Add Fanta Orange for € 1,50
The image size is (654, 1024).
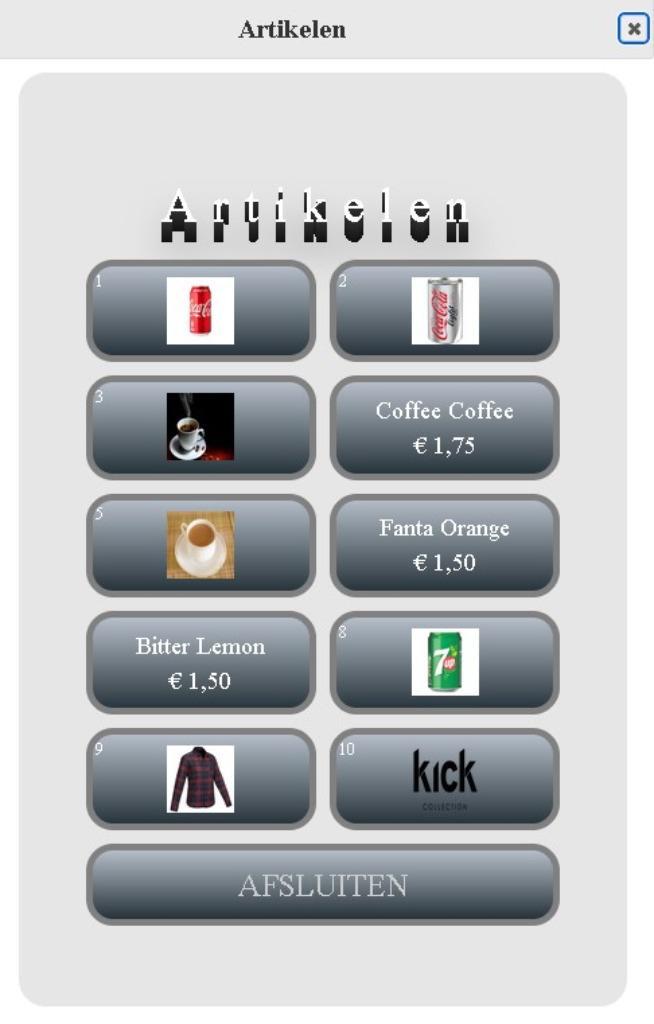pyautogui.click(x=445, y=545)
